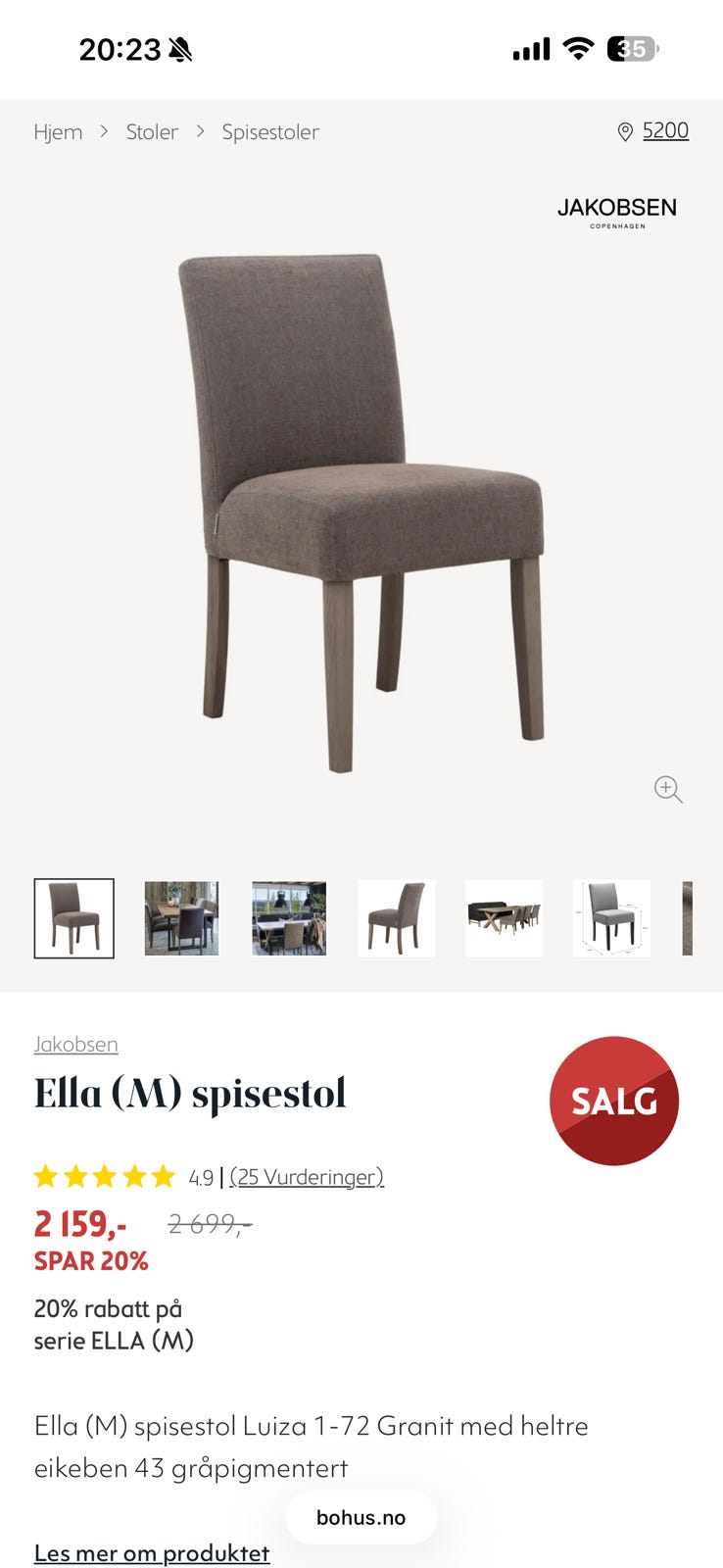The image size is (723, 1568).
Task: Open the 25 Vurderinger reviews link
Action: [x=305, y=1177]
